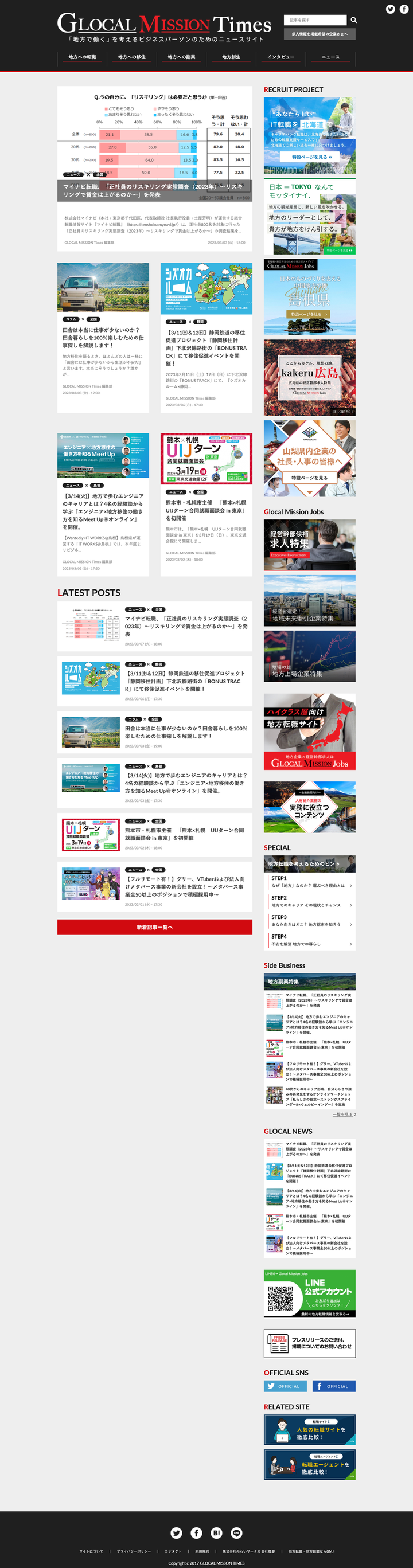The height and width of the screenshot is (1568, 413).
Task: Switch to 地方への転職 menu
Action: [x=82, y=57]
